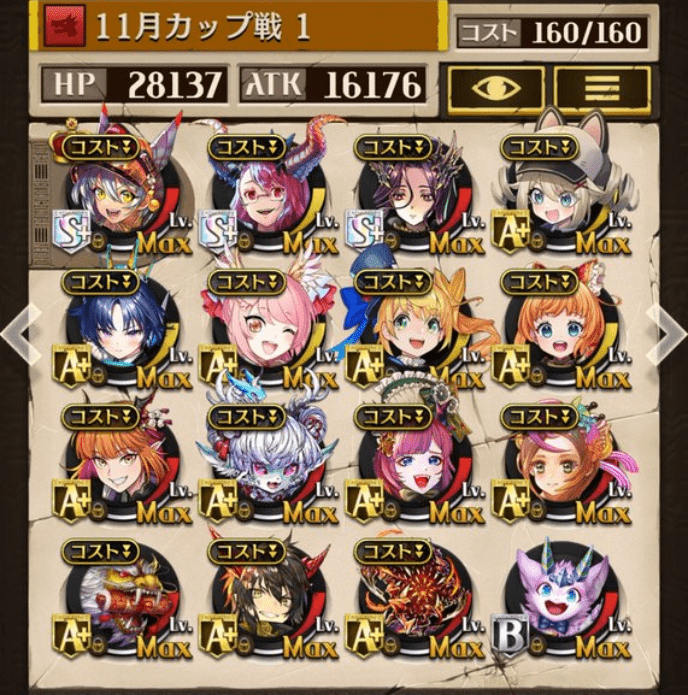
Task: Select the pink-haired winking girl card
Action: point(268,330)
